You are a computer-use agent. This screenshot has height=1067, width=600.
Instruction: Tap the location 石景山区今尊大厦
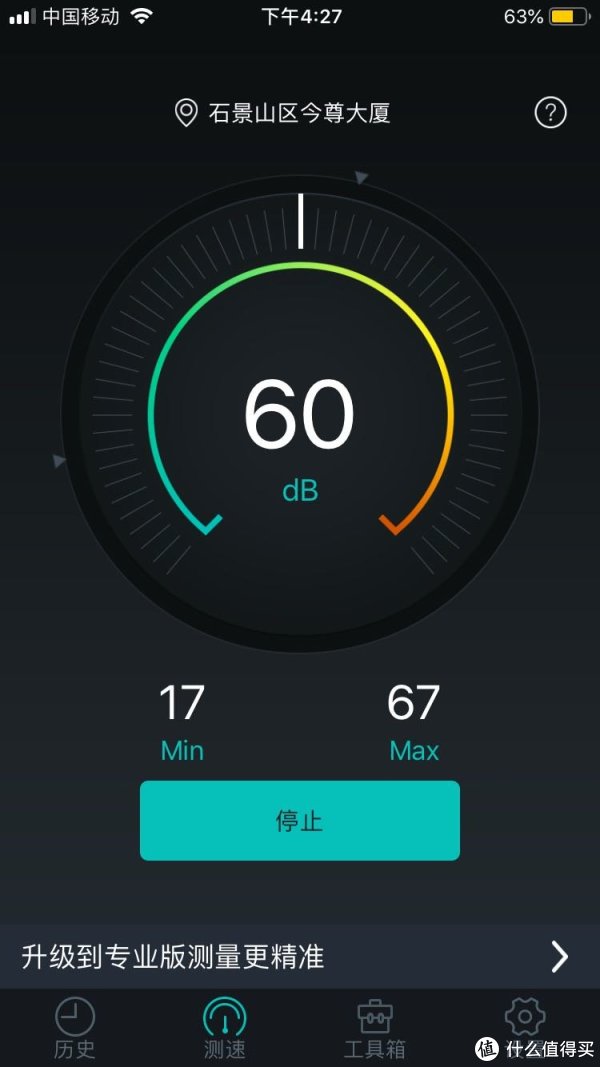coord(282,112)
